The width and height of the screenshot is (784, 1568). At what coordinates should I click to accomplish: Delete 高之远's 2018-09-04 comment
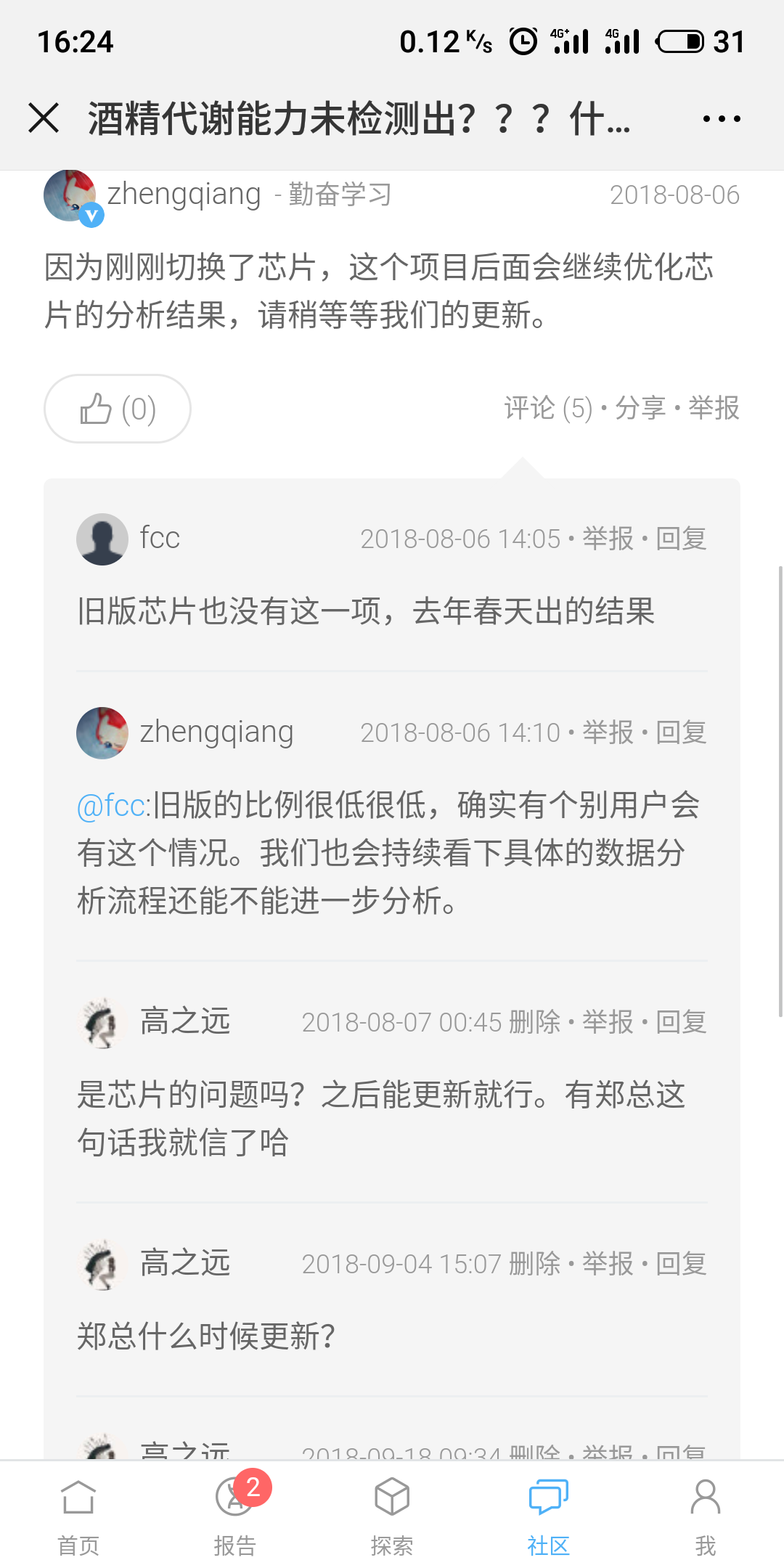(535, 1264)
